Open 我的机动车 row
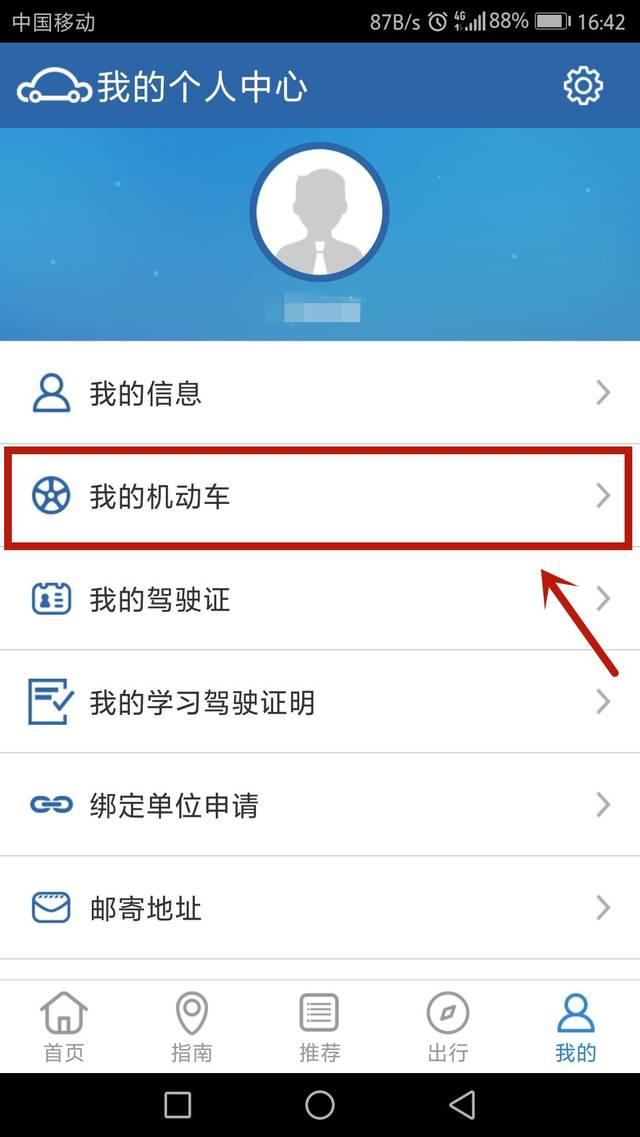 [x=320, y=496]
